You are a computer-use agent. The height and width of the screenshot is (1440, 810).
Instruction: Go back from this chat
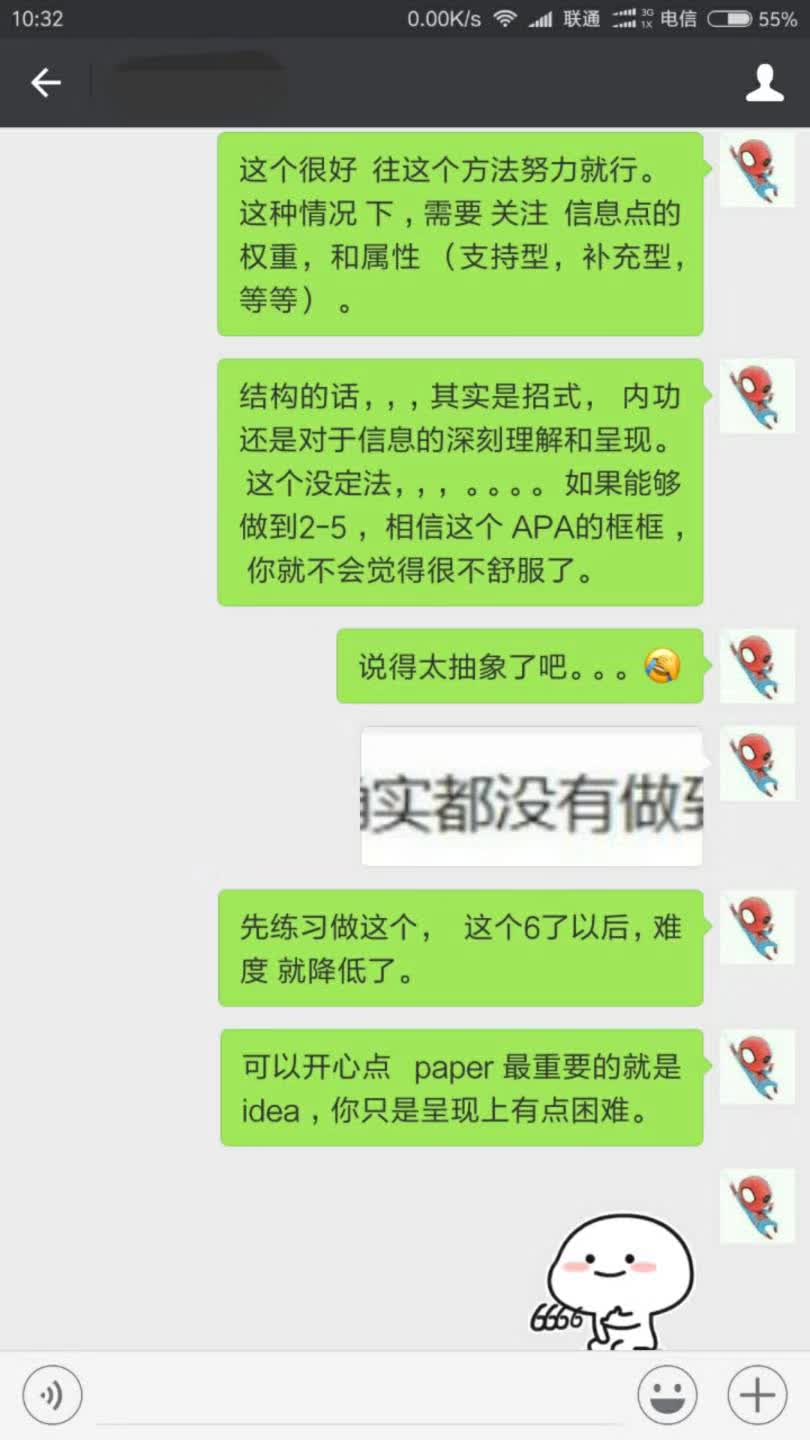pos(46,83)
